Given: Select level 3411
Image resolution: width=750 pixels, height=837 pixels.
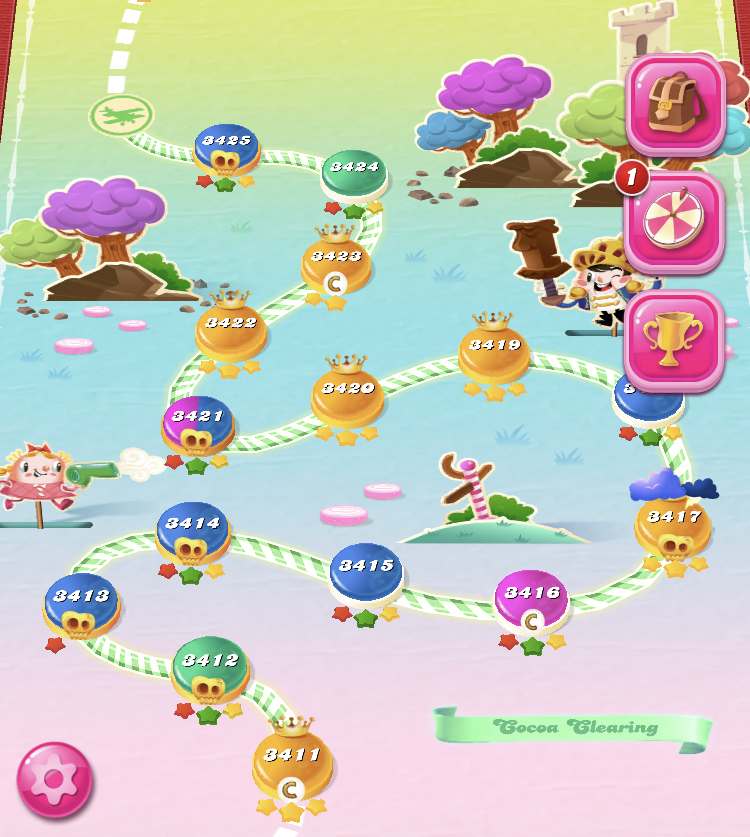Looking at the screenshot, I should click(x=292, y=762).
